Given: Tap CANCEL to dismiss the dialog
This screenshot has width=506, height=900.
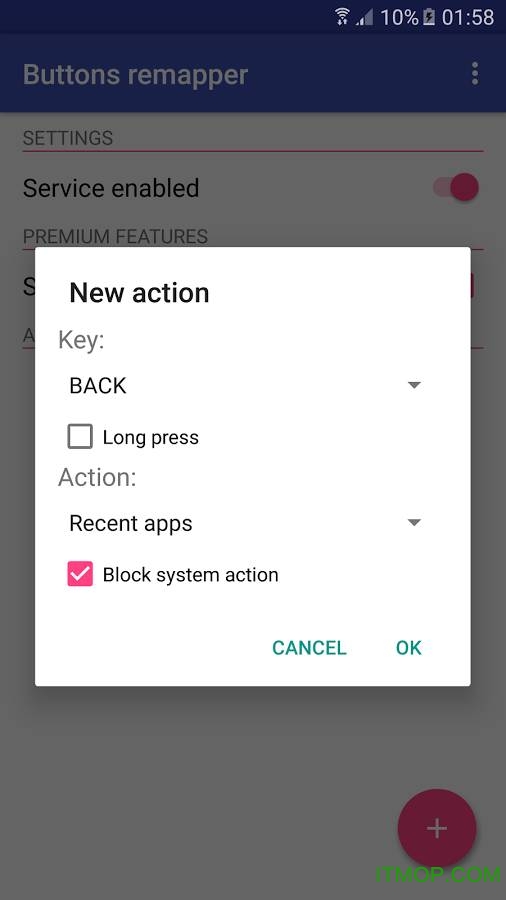Looking at the screenshot, I should 309,647.
